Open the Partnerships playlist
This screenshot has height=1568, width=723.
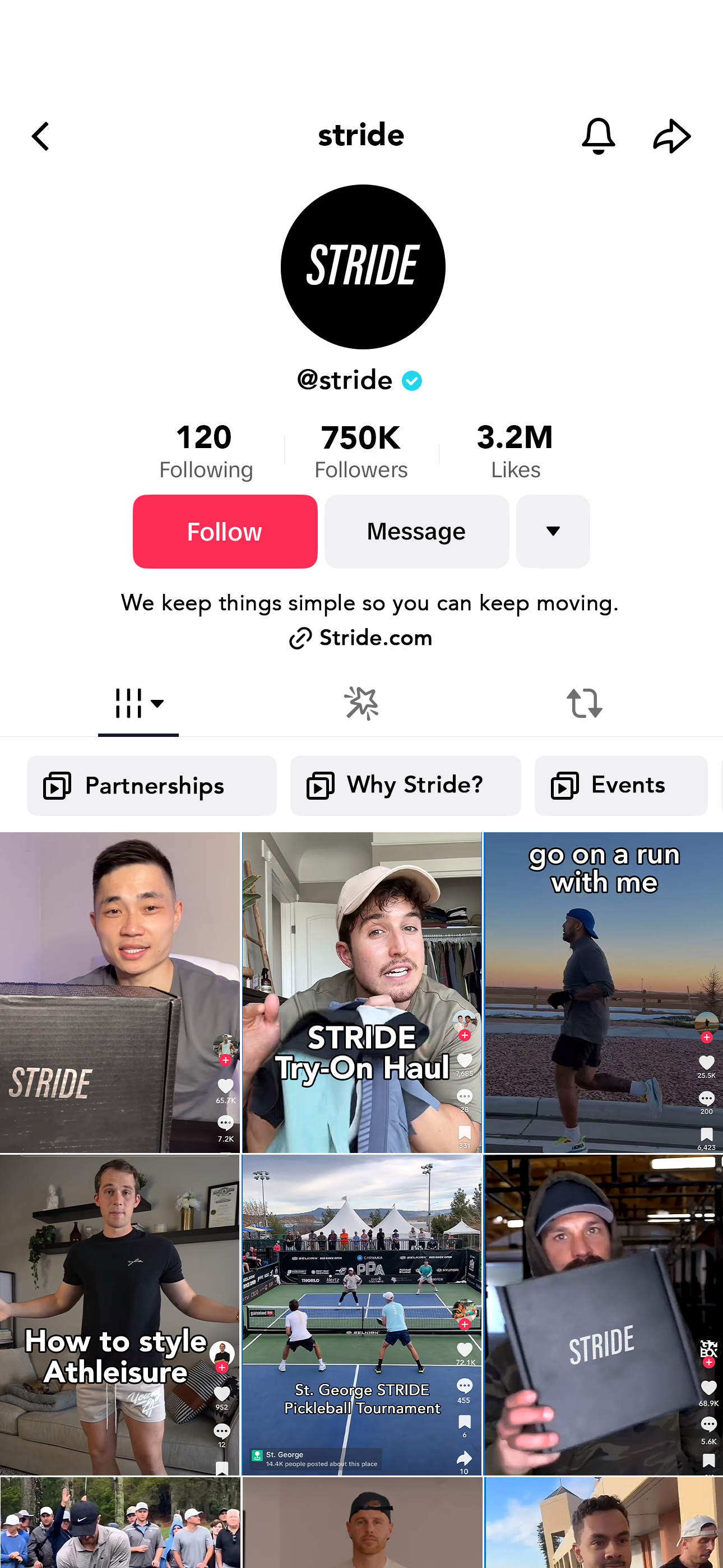[x=151, y=785]
